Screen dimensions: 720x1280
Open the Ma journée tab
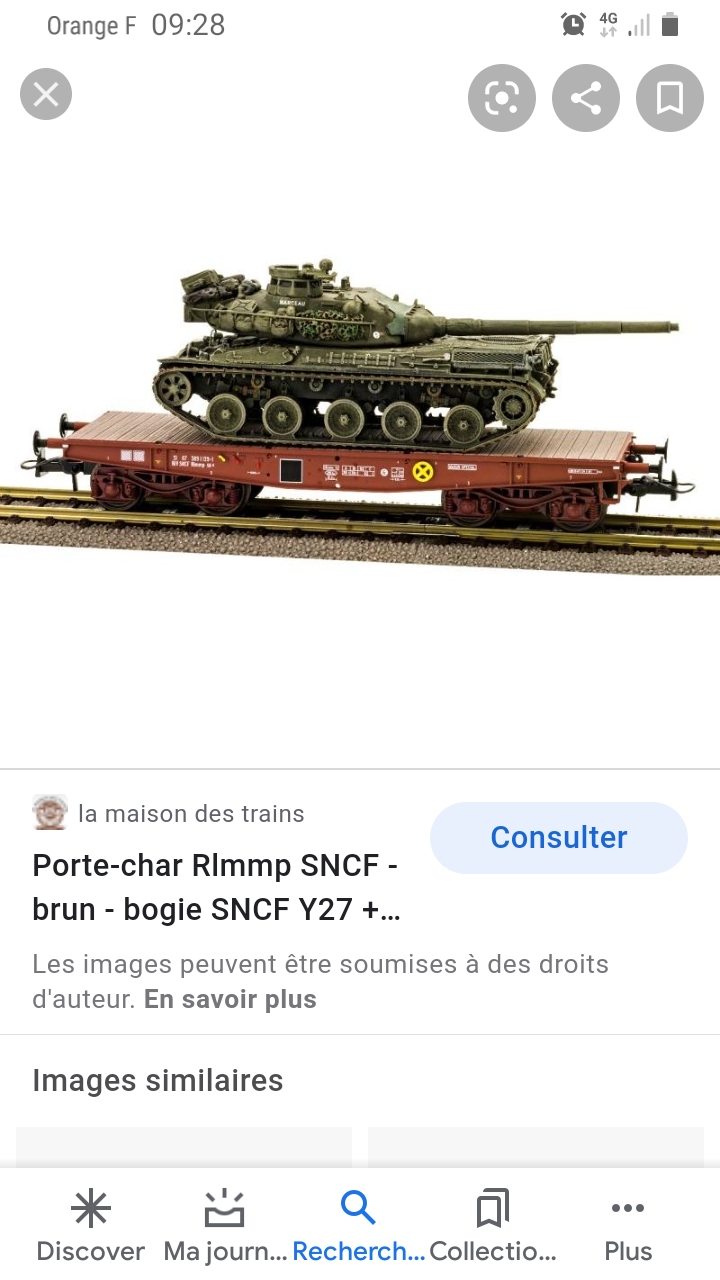pos(225,1226)
